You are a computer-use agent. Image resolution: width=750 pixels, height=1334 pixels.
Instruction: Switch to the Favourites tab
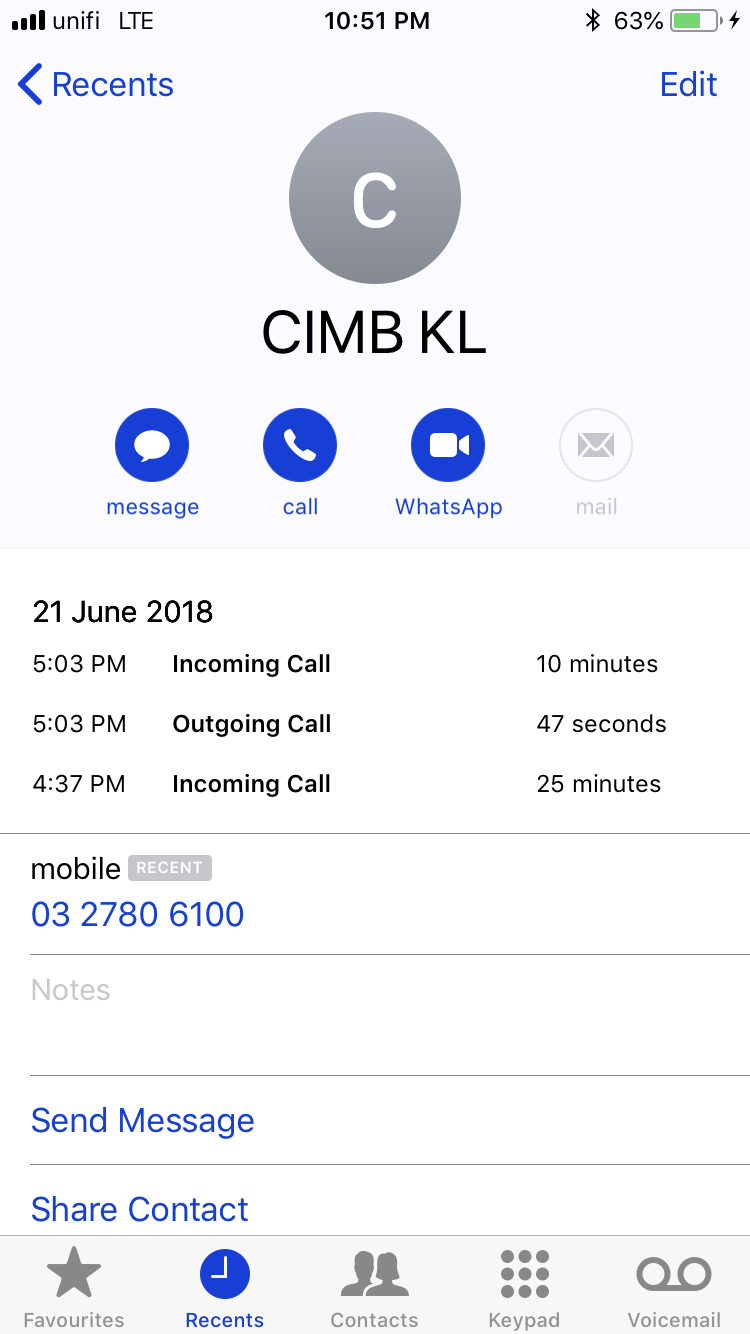[x=74, y=1288]
